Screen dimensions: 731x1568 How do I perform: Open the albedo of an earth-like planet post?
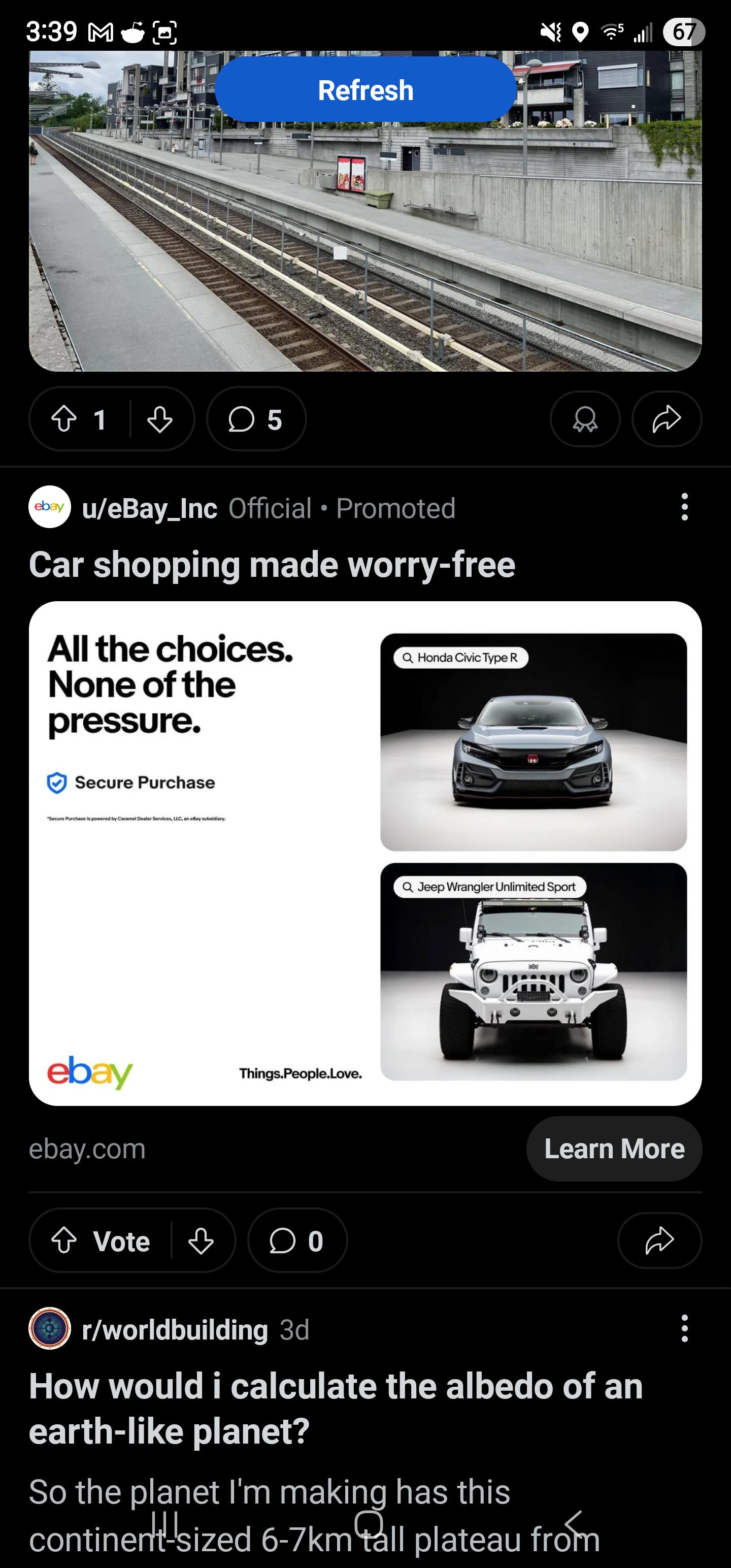click(x=336, y=1408)
